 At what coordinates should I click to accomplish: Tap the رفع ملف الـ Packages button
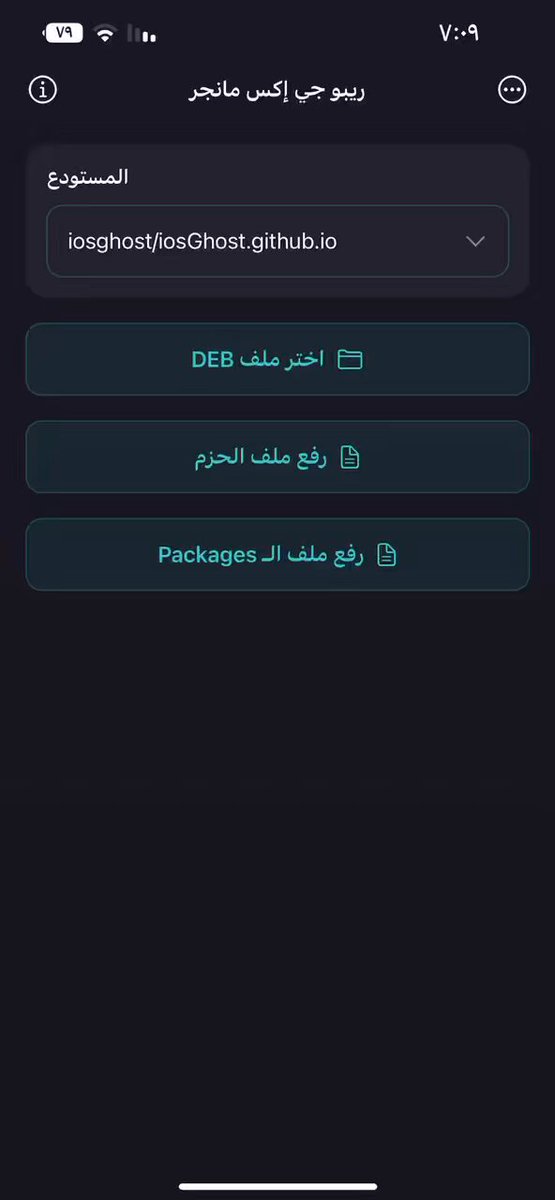pyautogui.click(x=277, y=554)
